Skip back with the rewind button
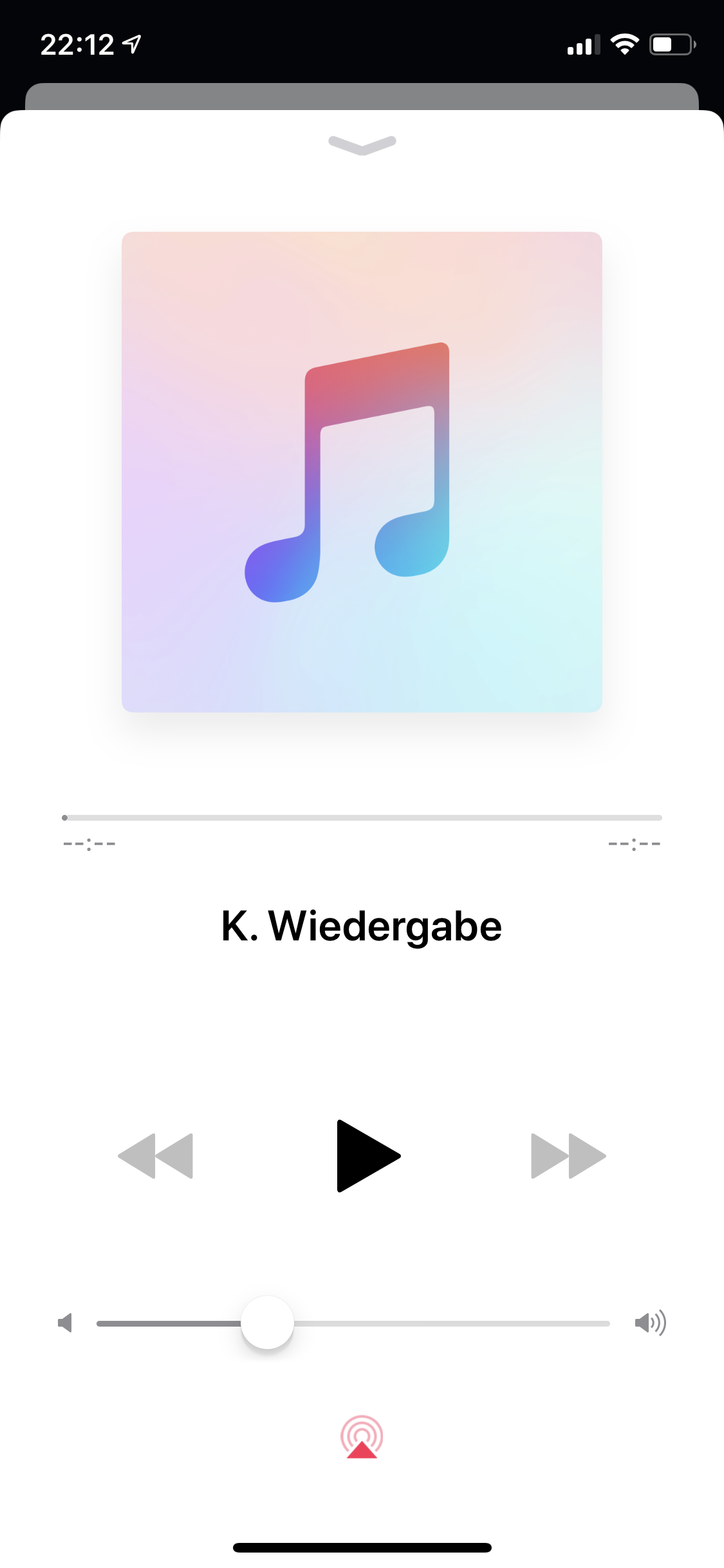This screenshot has width=724, height=1568. tap(156, 1155)
